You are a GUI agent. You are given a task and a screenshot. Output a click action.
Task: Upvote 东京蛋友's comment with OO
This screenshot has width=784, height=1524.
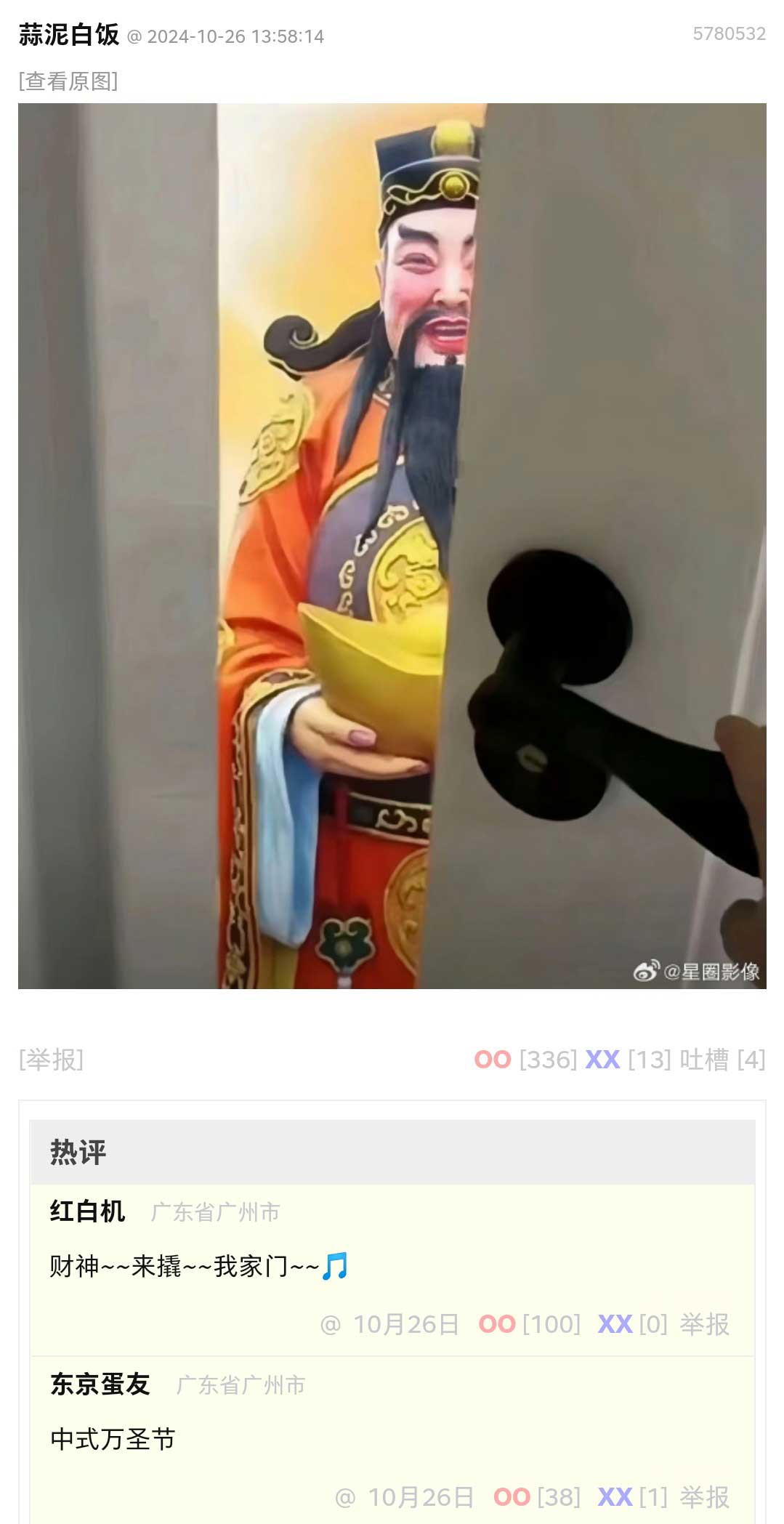(x=512, y=1497)
